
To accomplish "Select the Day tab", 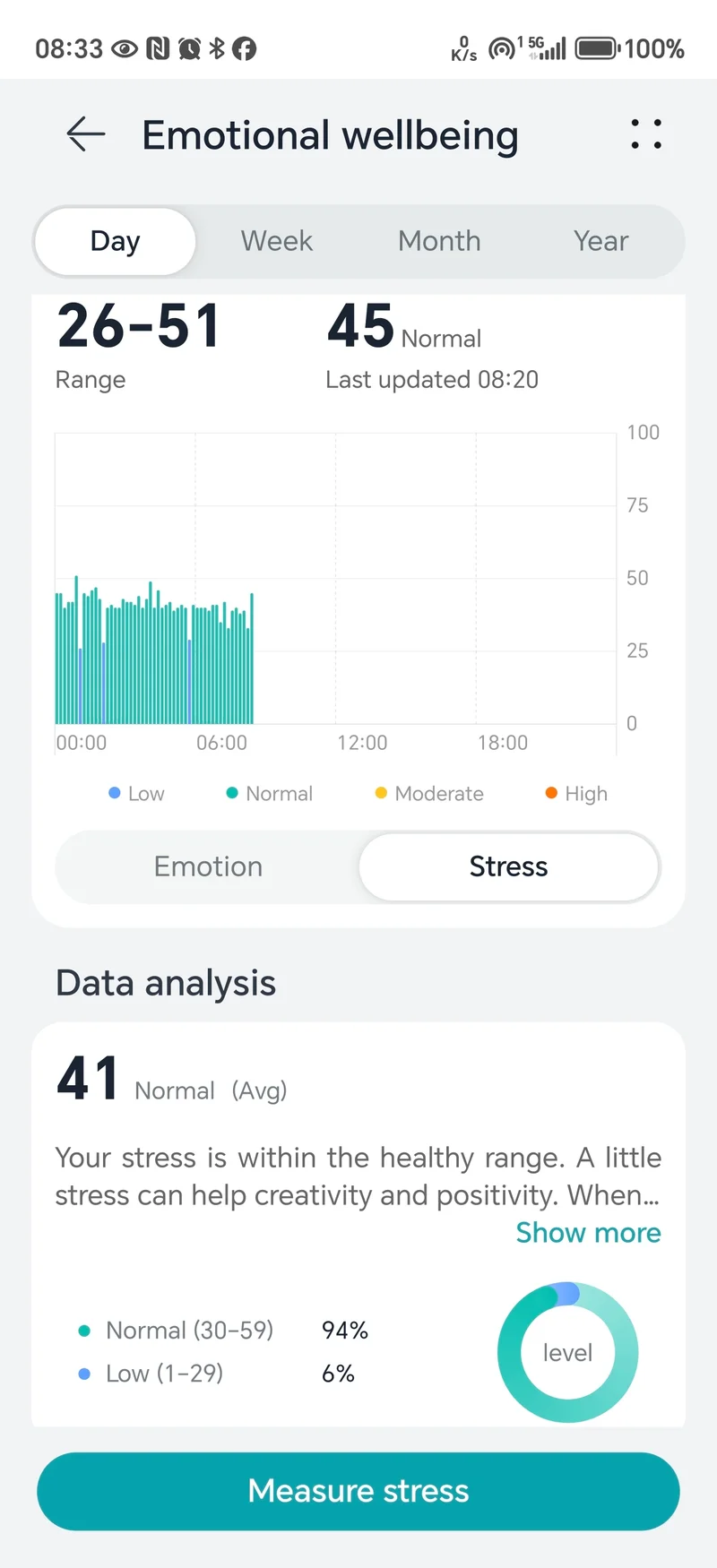I will [x=115, y=241].
